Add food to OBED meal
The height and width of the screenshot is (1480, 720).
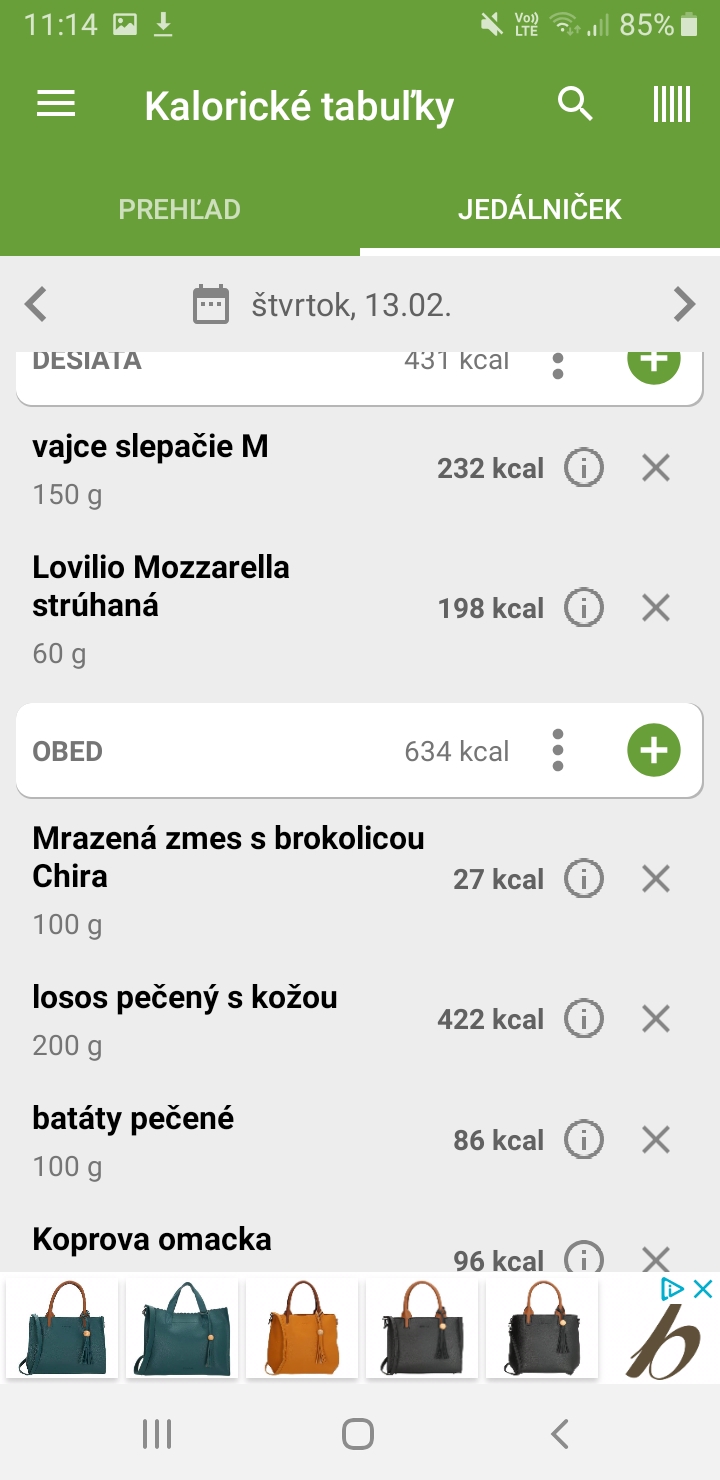coord(654,750)
